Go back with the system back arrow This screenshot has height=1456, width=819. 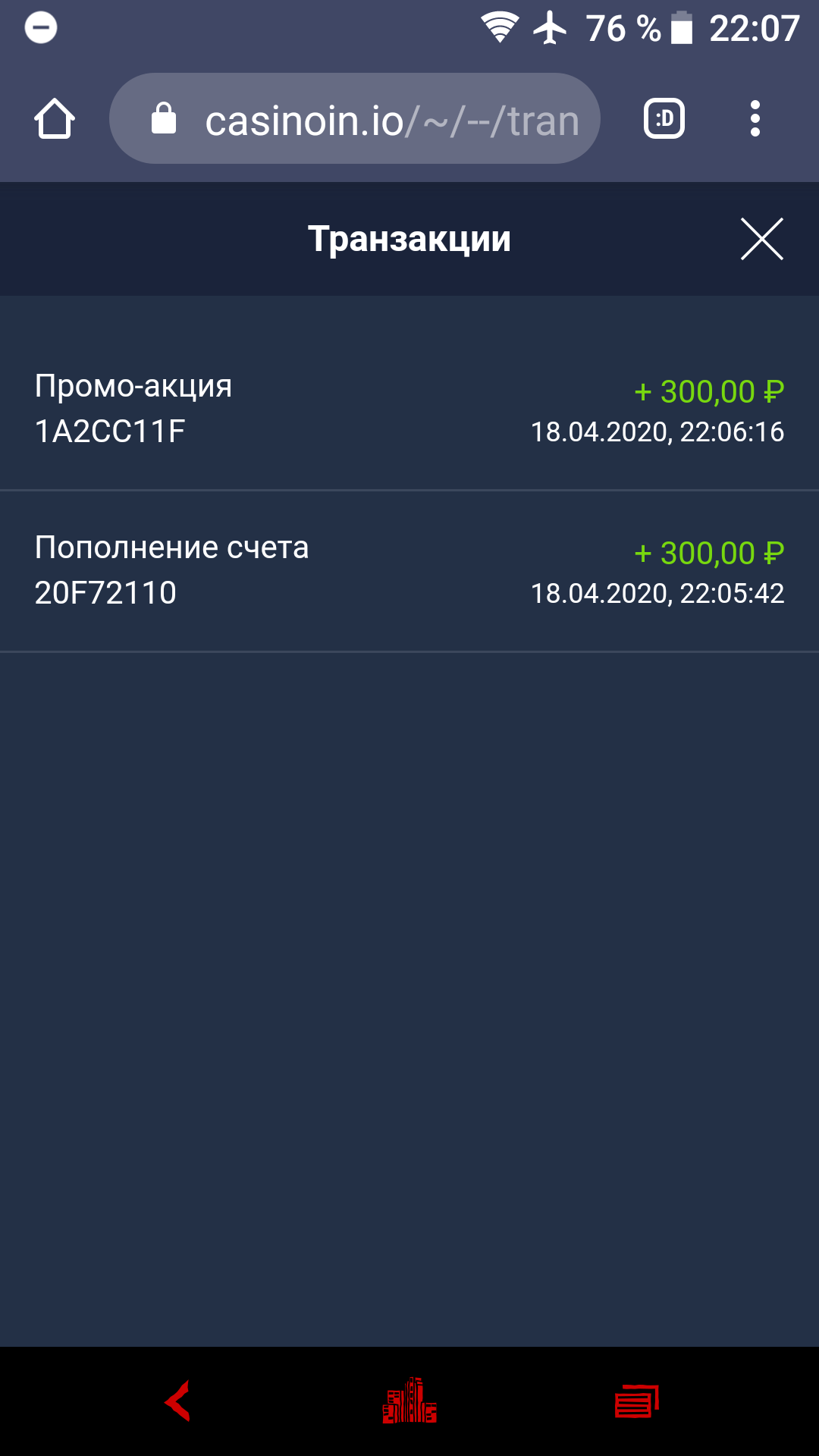point(178,1401)
